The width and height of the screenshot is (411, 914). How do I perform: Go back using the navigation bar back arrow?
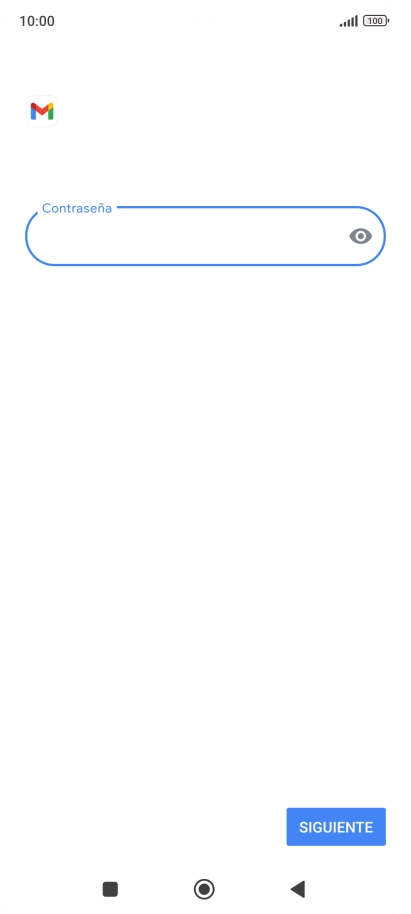click(x=298, y=889)
